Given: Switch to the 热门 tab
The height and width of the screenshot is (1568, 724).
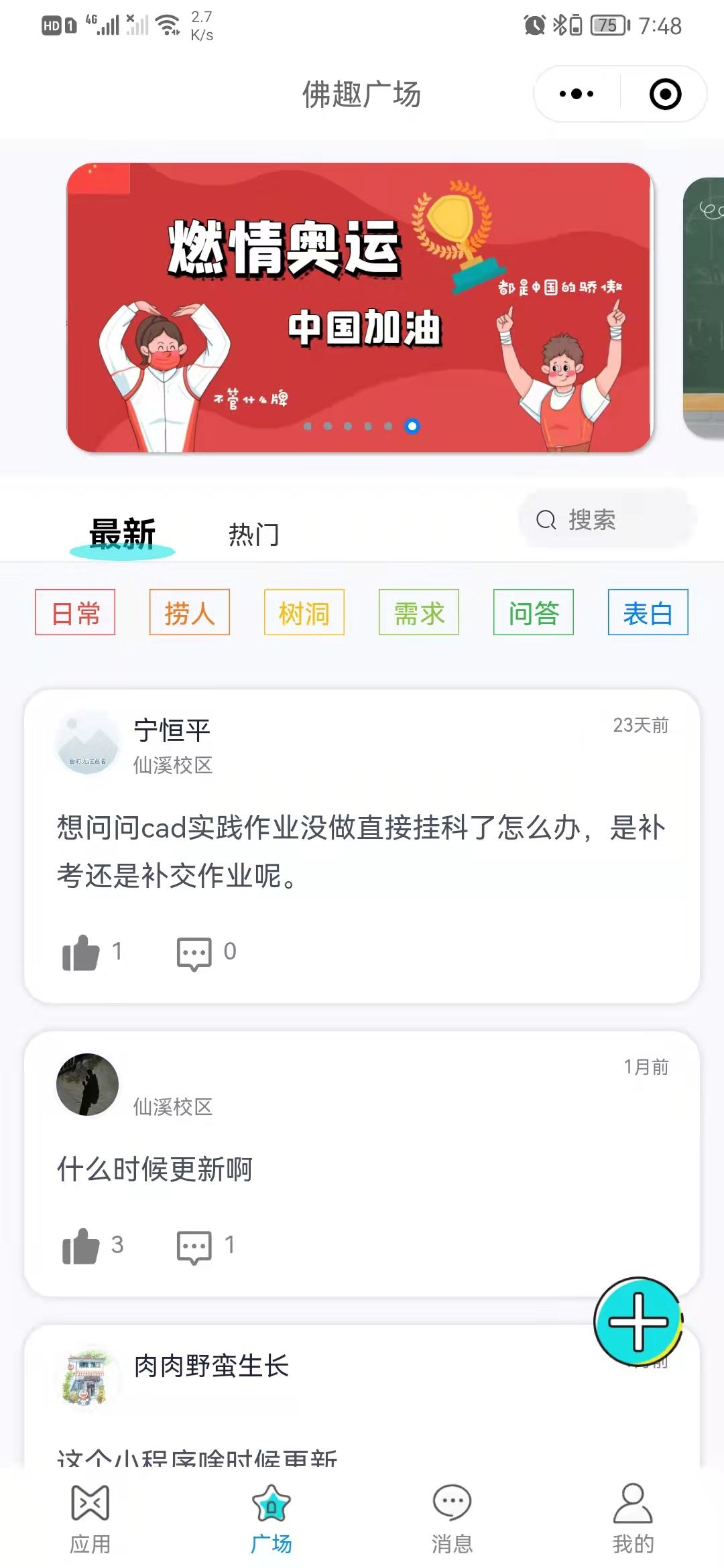Looking at the screenshot, I should [253, 535].
